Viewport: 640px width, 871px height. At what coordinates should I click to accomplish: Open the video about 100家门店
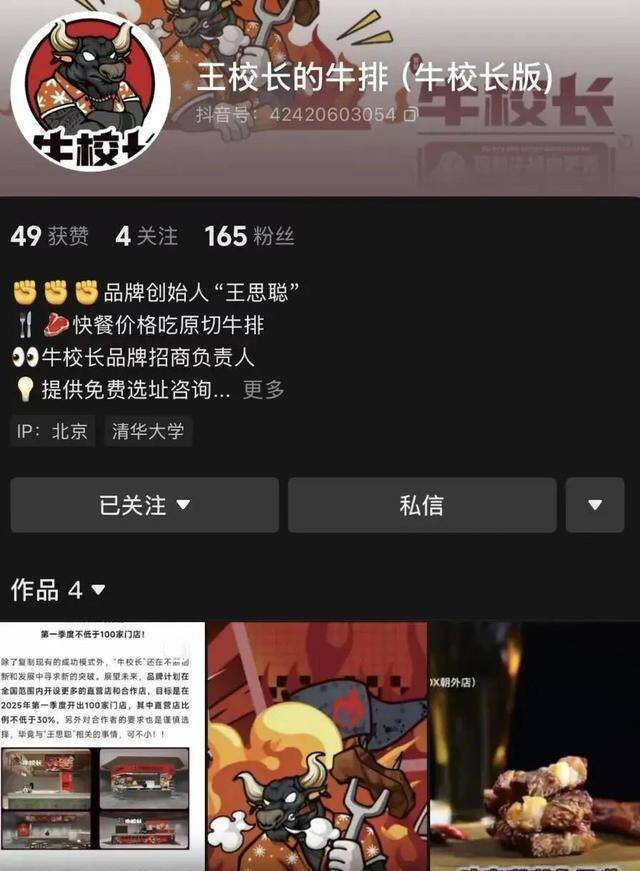[102, 746]
